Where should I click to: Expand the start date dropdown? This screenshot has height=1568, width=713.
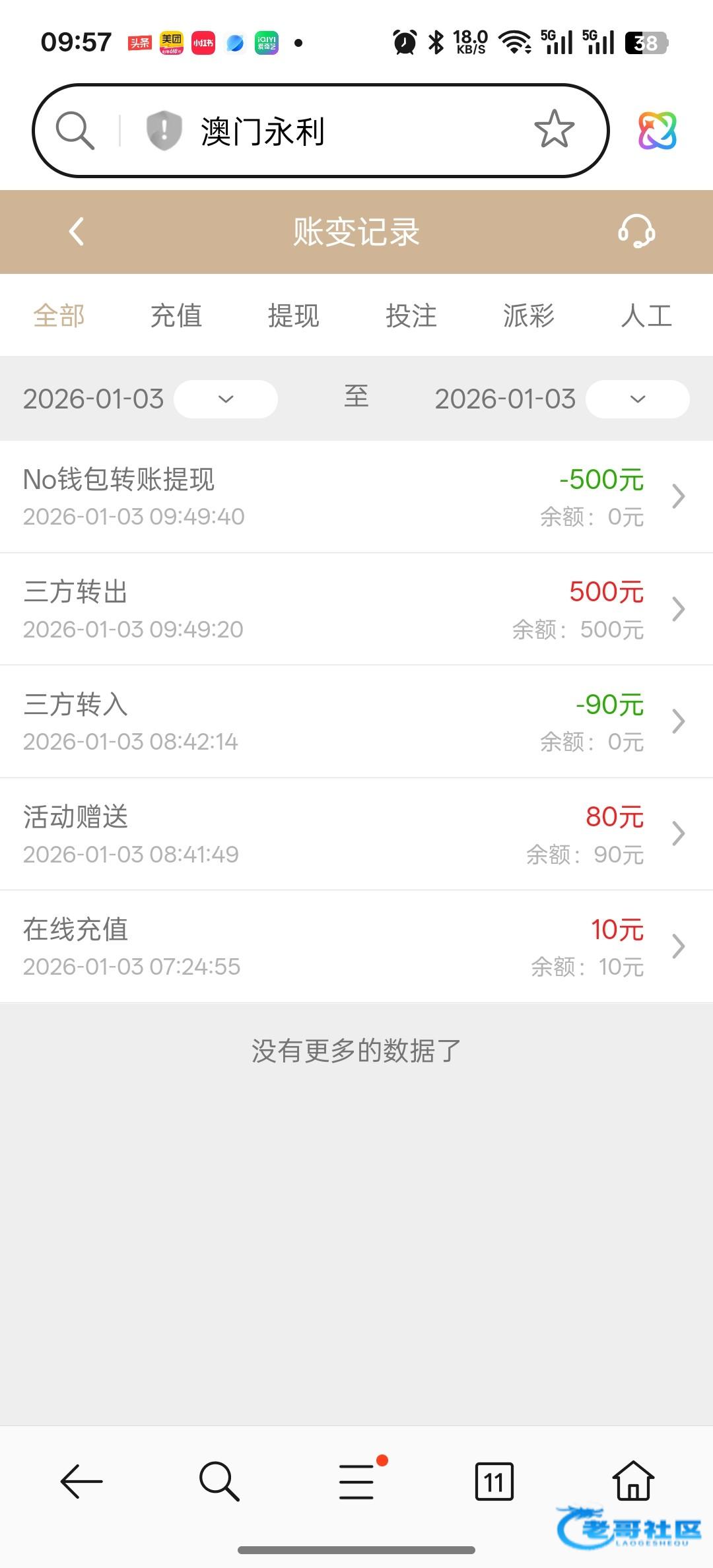226,399
